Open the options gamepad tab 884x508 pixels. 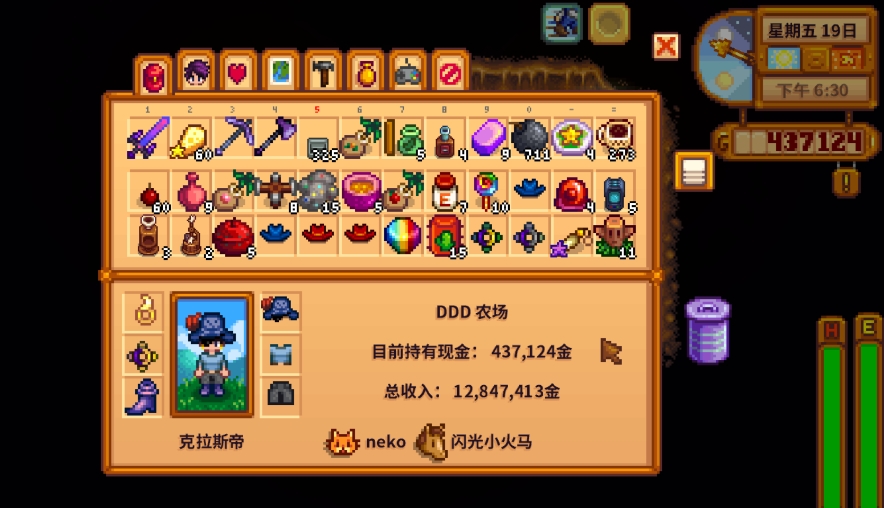click(x=408, y=73)
